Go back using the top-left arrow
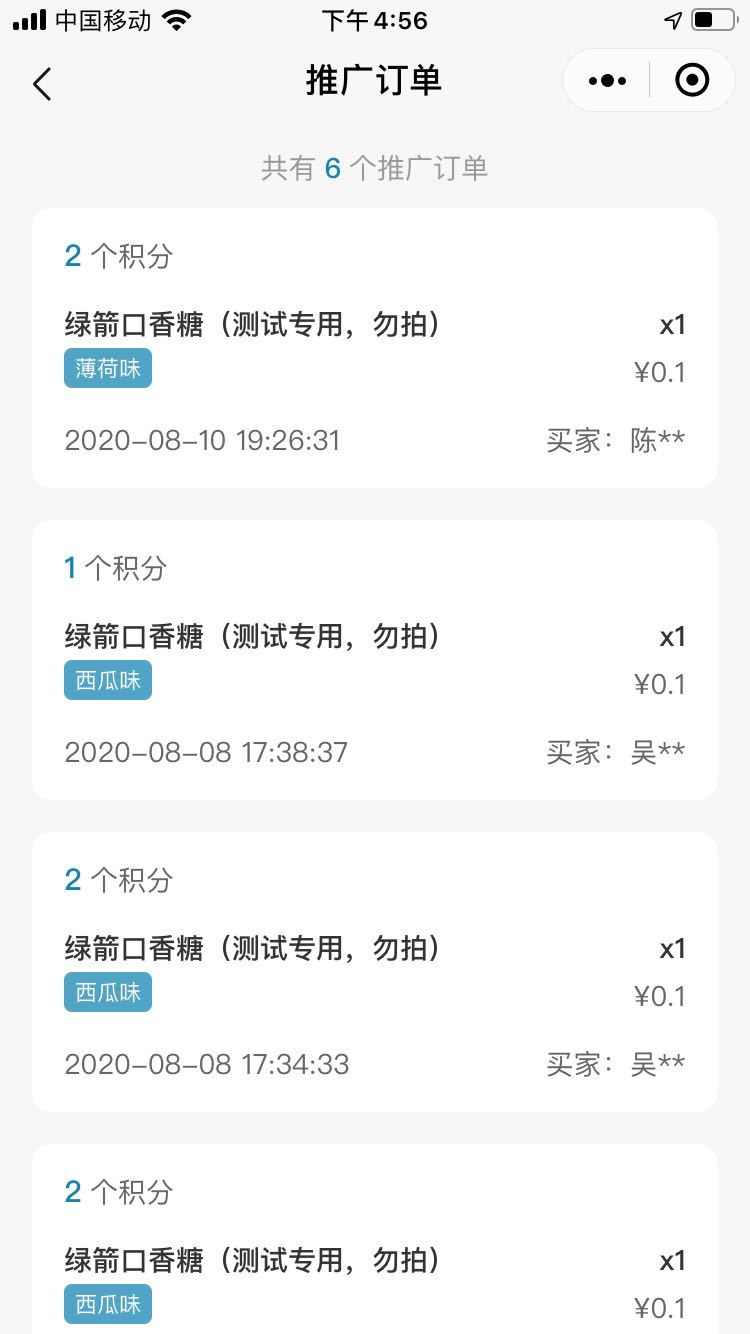Viewport: 750px width, 1334px height. click(x=42, y=83)
